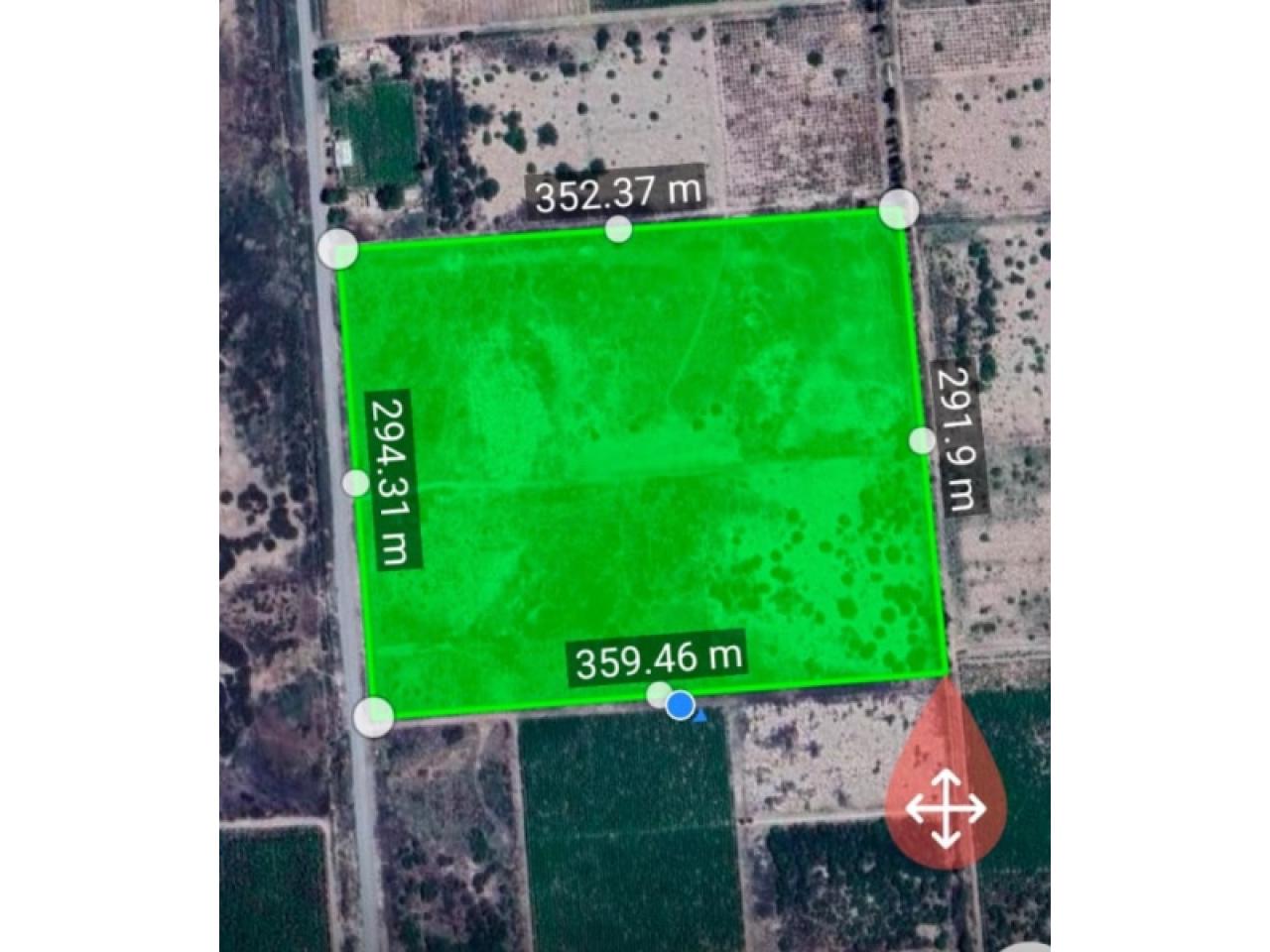
Task: Select the polygon's bottom-left corner point
Action: [374, 715]
